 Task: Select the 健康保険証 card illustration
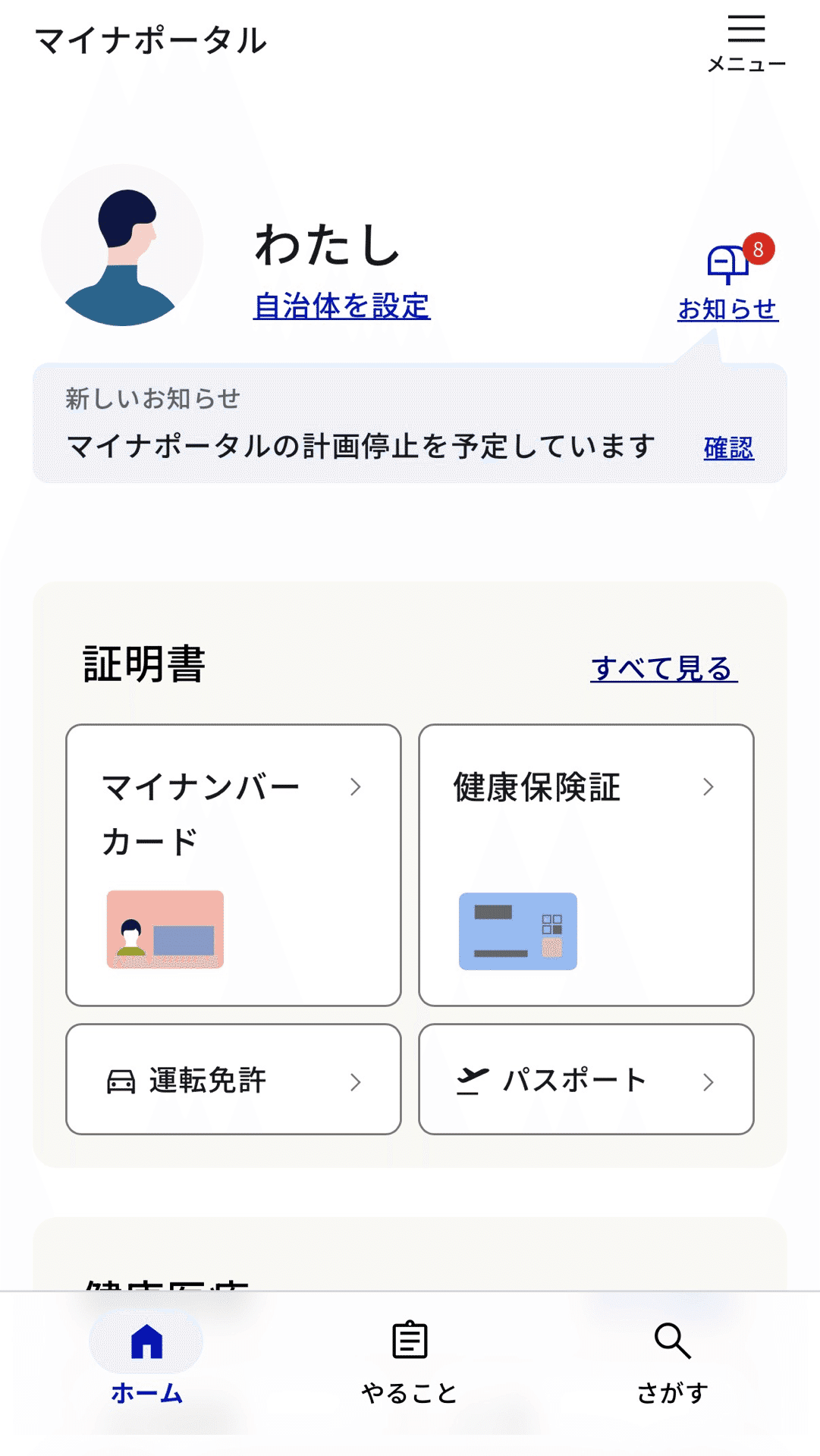pyautogui.click(x=518, y=932)
